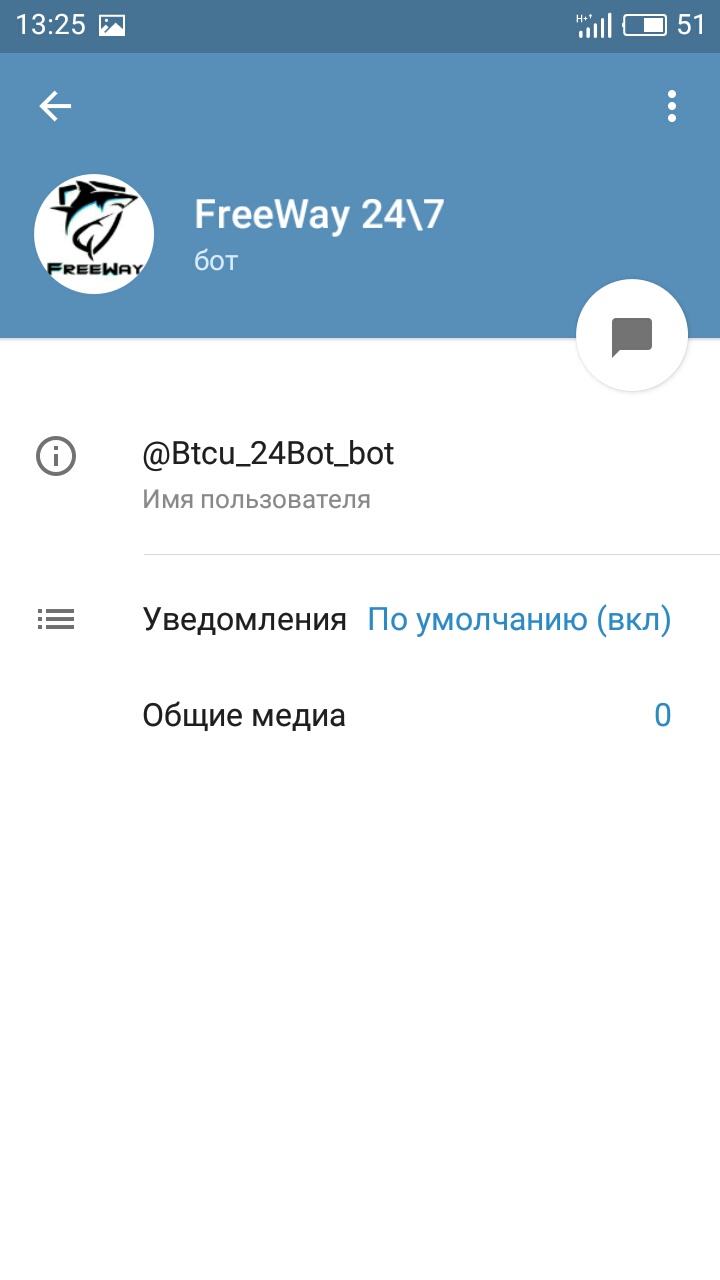Tap the @Btcu_24Bot_bot username row
720x1280 pixels.
pos(360,474)
